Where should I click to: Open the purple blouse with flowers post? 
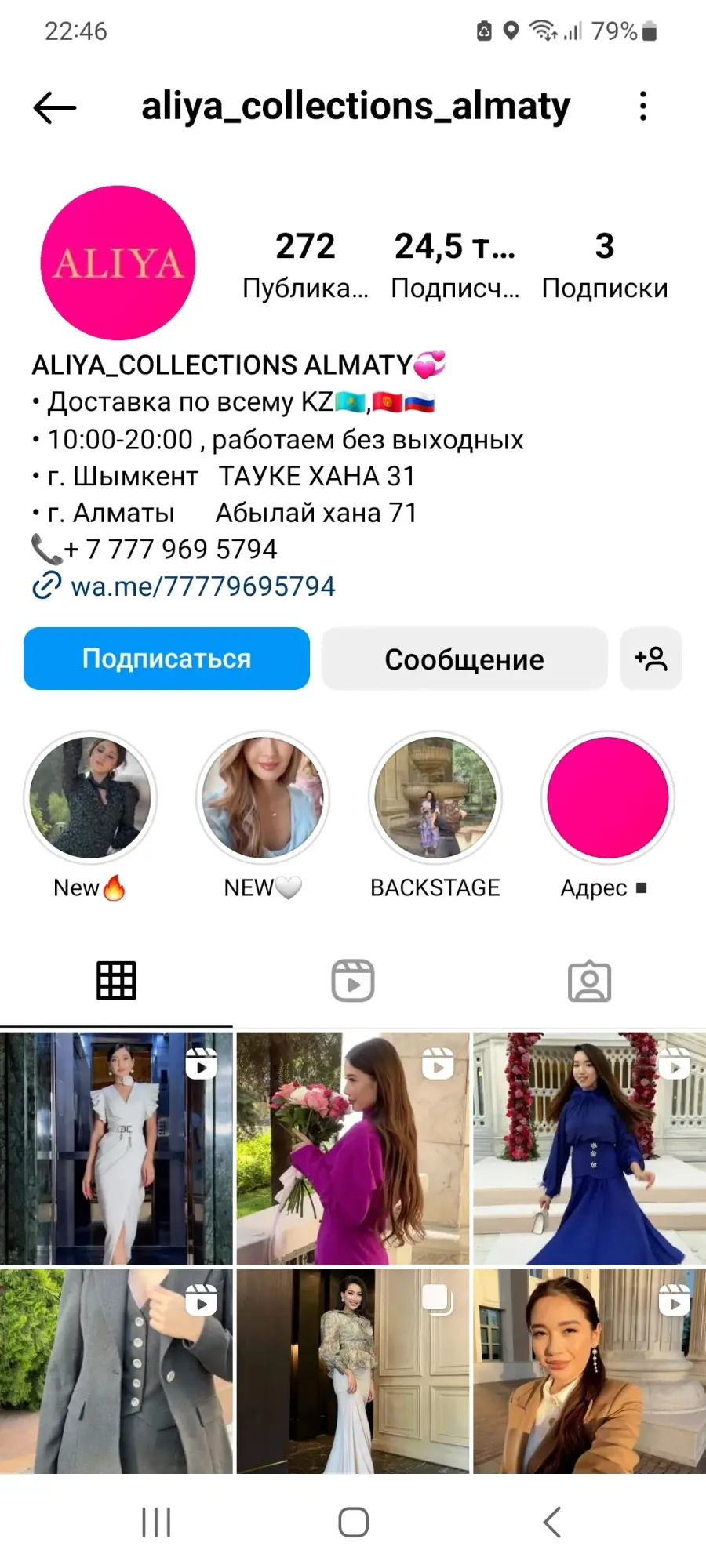pyautogui.click(x=353, y=1148)
